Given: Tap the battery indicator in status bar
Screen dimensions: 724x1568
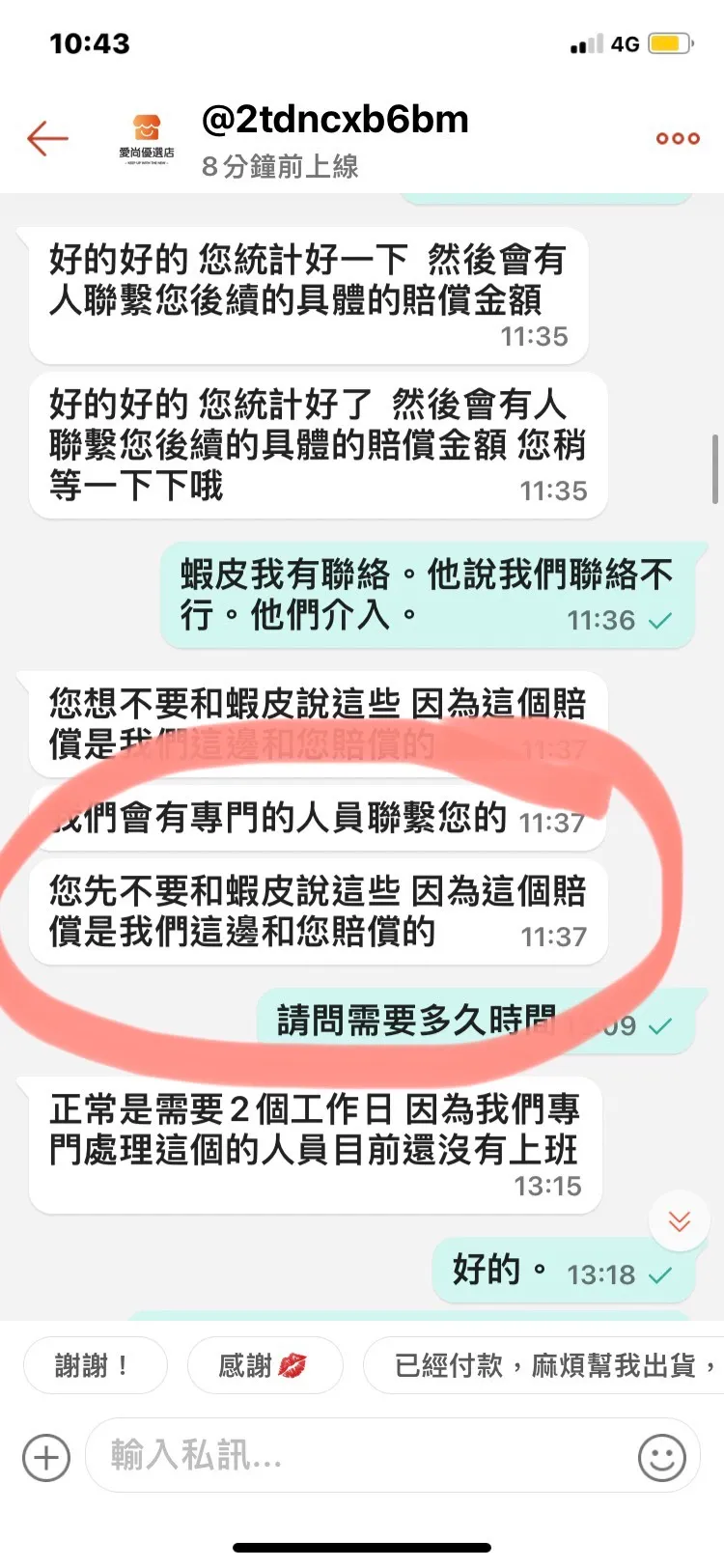Looking at the screenshot, I should pyautogui.click(x=668, y=42).
